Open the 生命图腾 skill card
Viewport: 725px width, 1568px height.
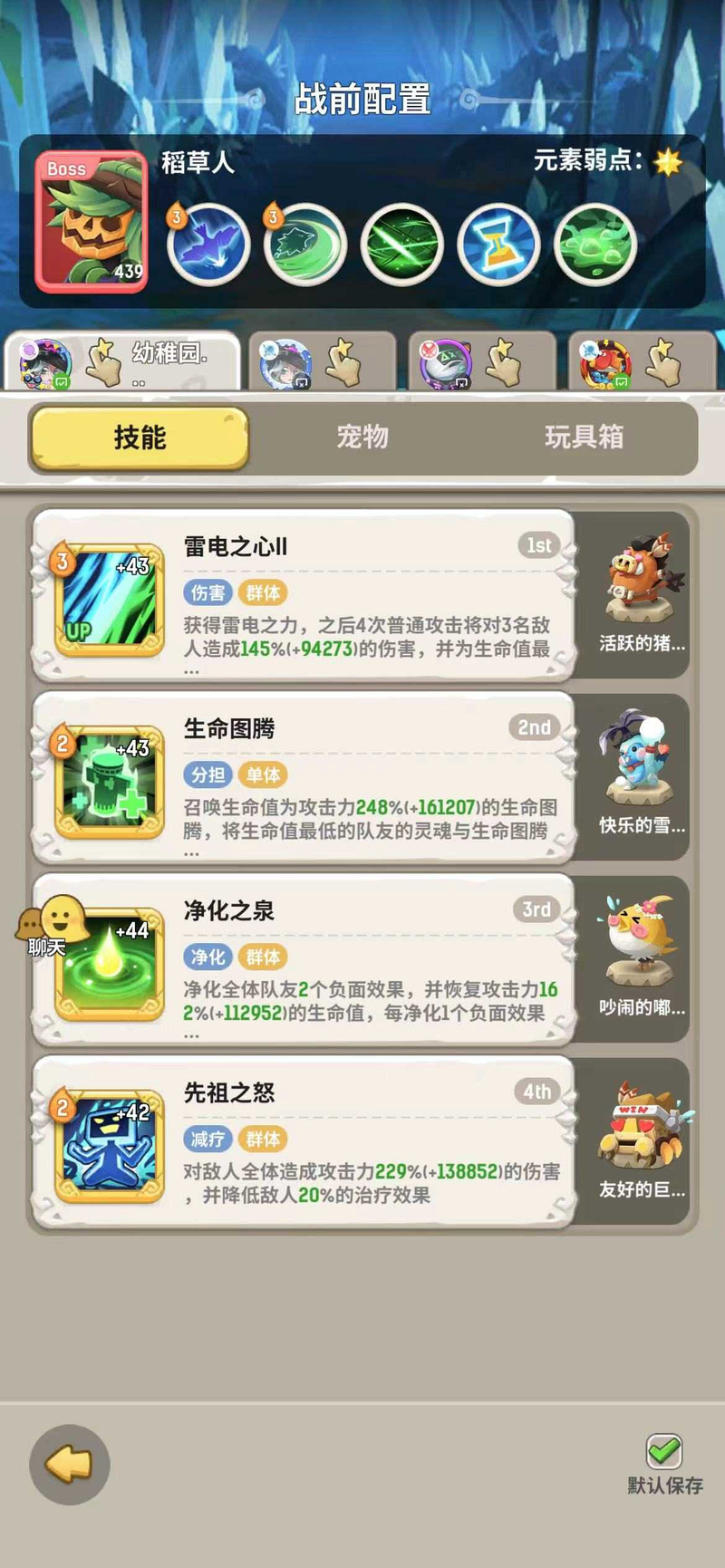click(304, 778)
